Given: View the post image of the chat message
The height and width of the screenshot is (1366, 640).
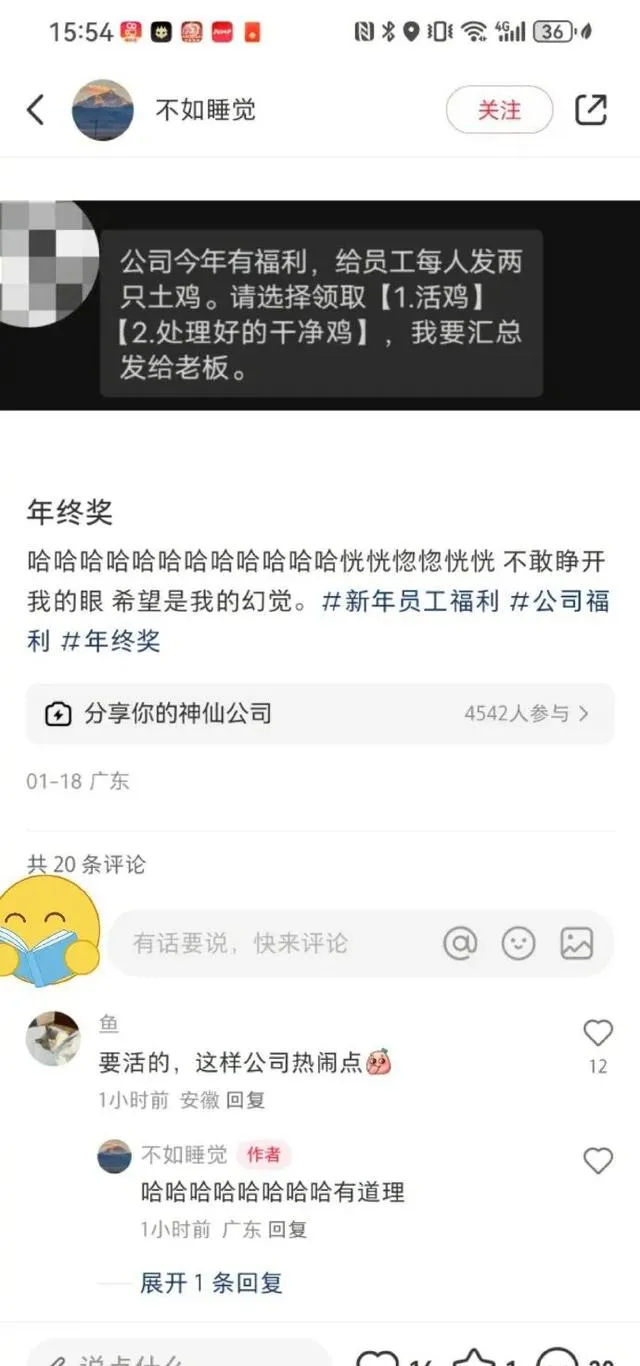Looking at the screenshot, I should (x=320, y=305).
